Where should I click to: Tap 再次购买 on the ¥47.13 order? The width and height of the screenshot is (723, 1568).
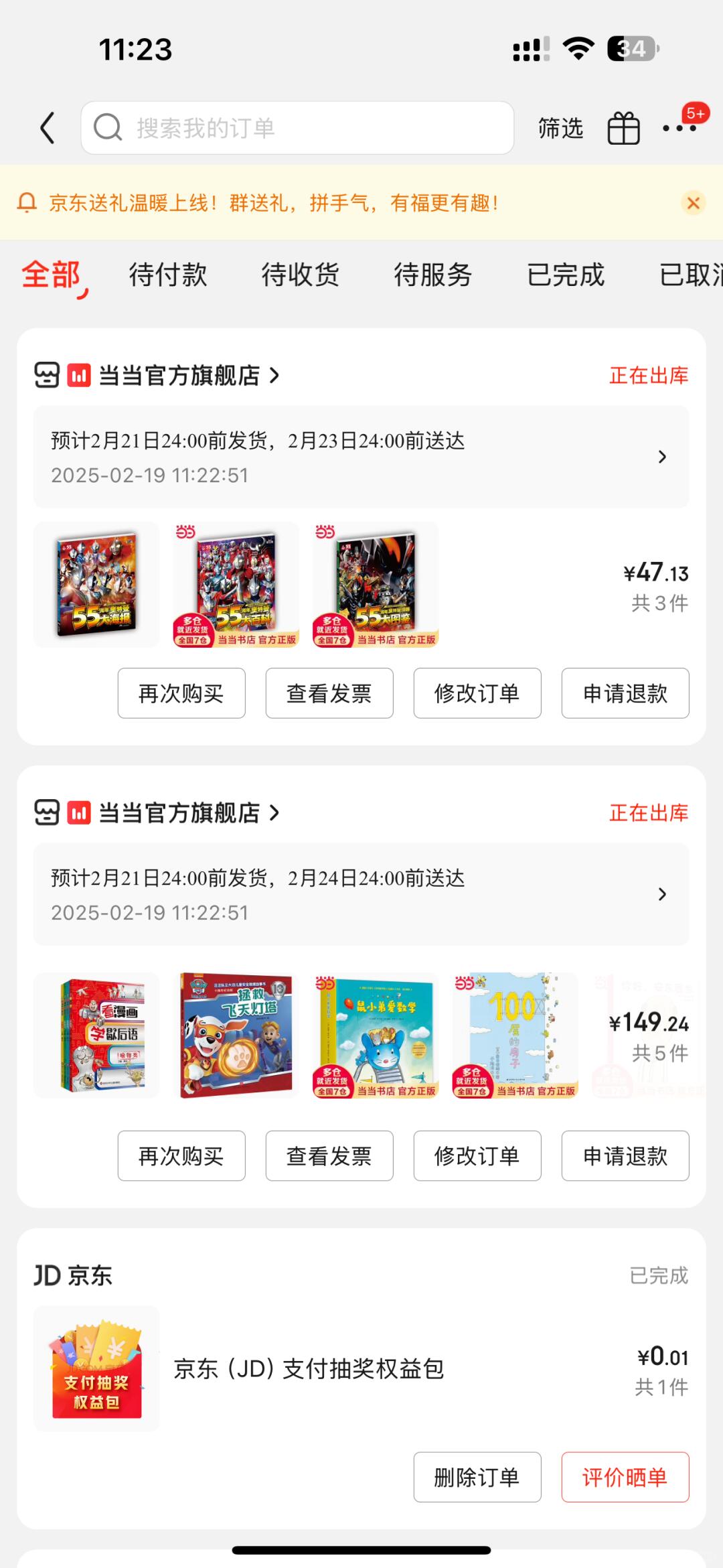coord(181,693)
